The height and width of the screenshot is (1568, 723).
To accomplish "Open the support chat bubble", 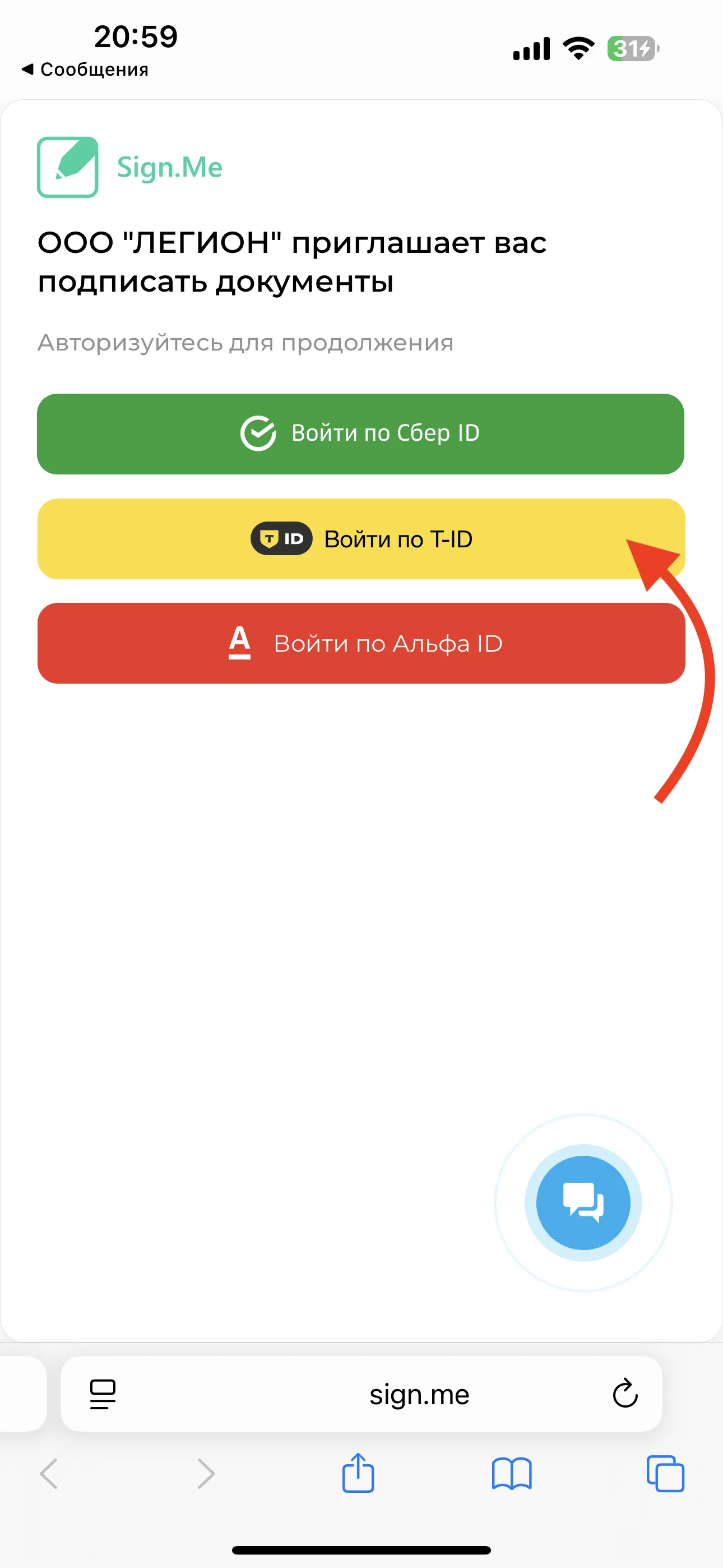I will coord(582,1202).
